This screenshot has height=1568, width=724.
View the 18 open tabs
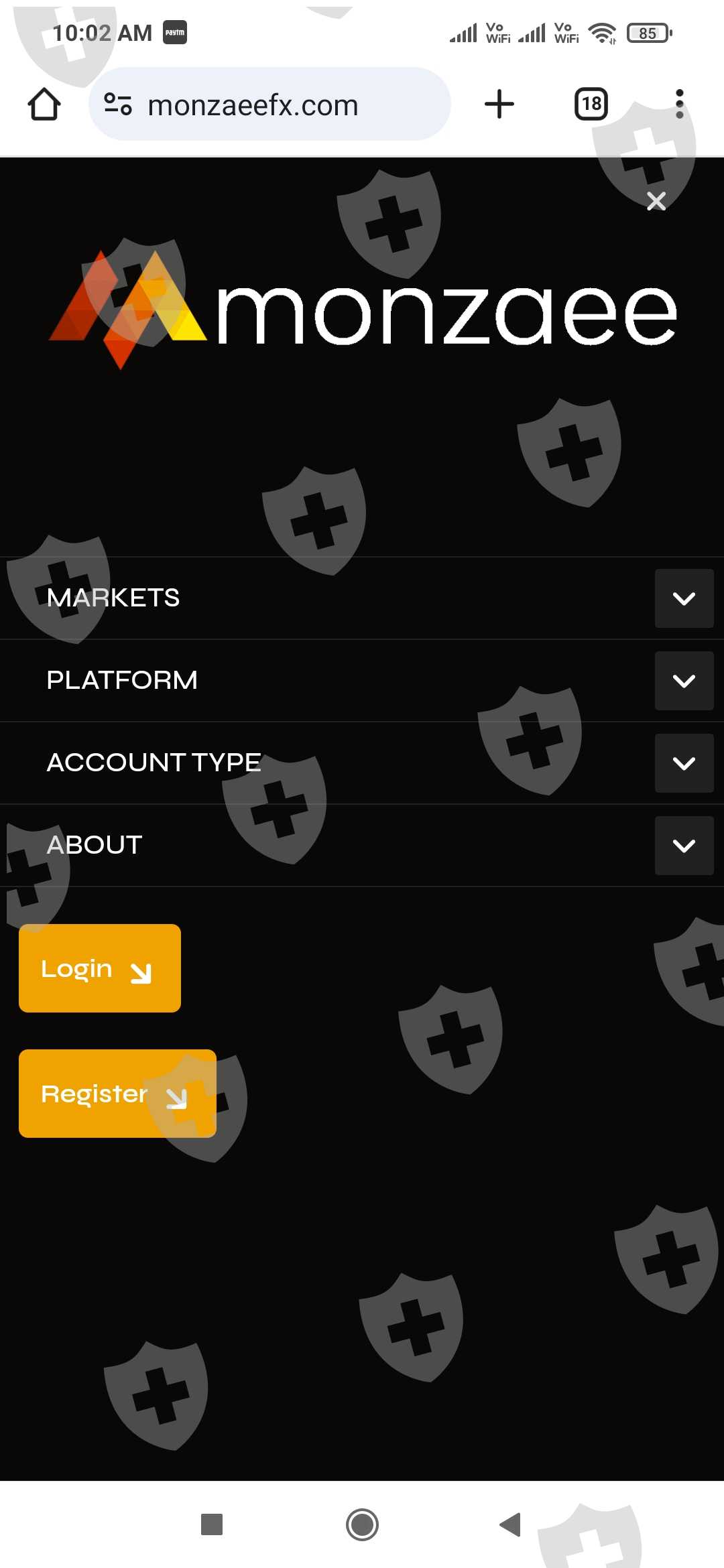click(591, 104)
